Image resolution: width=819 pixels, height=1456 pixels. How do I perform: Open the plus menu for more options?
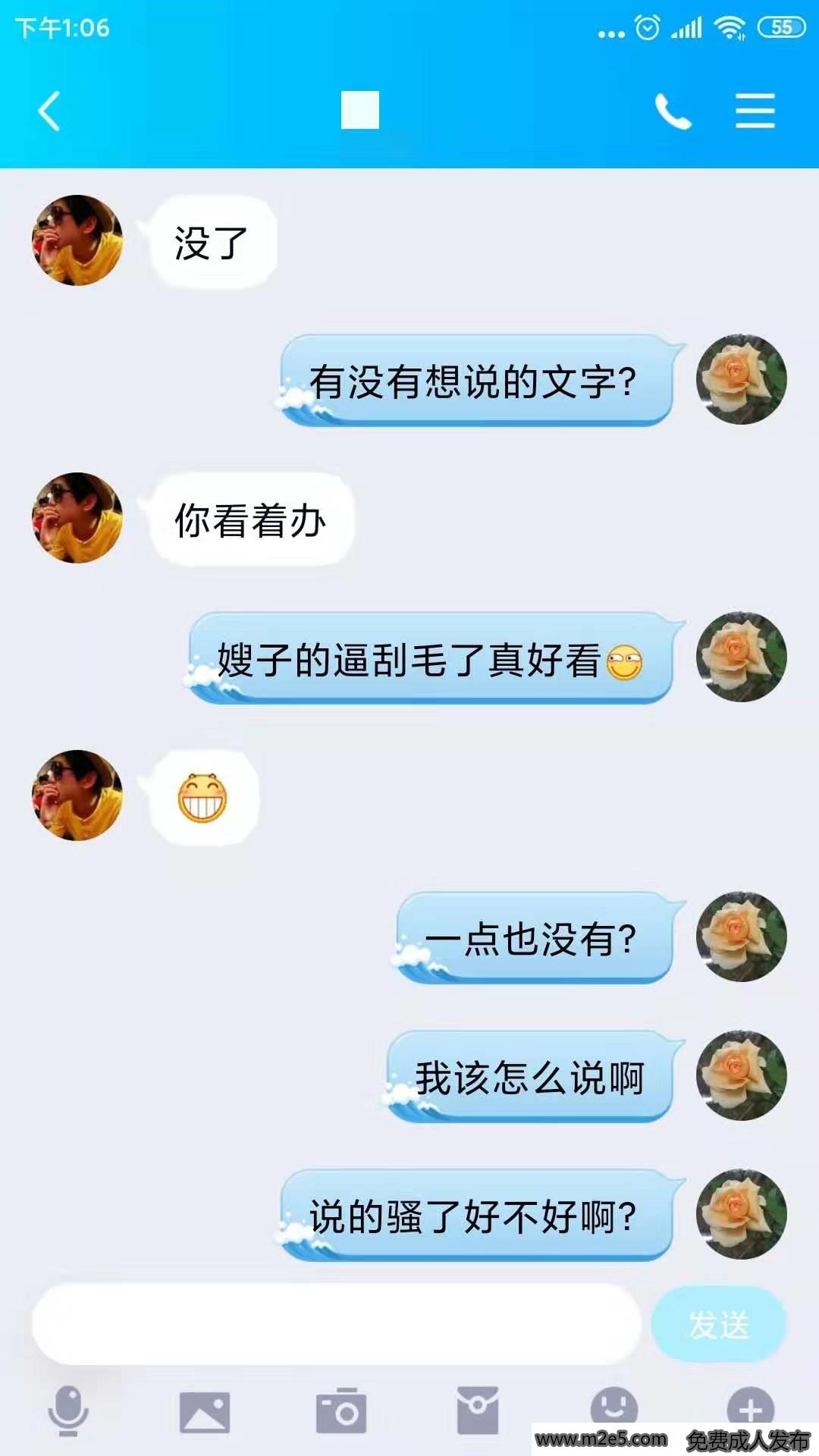[750, 1407]
